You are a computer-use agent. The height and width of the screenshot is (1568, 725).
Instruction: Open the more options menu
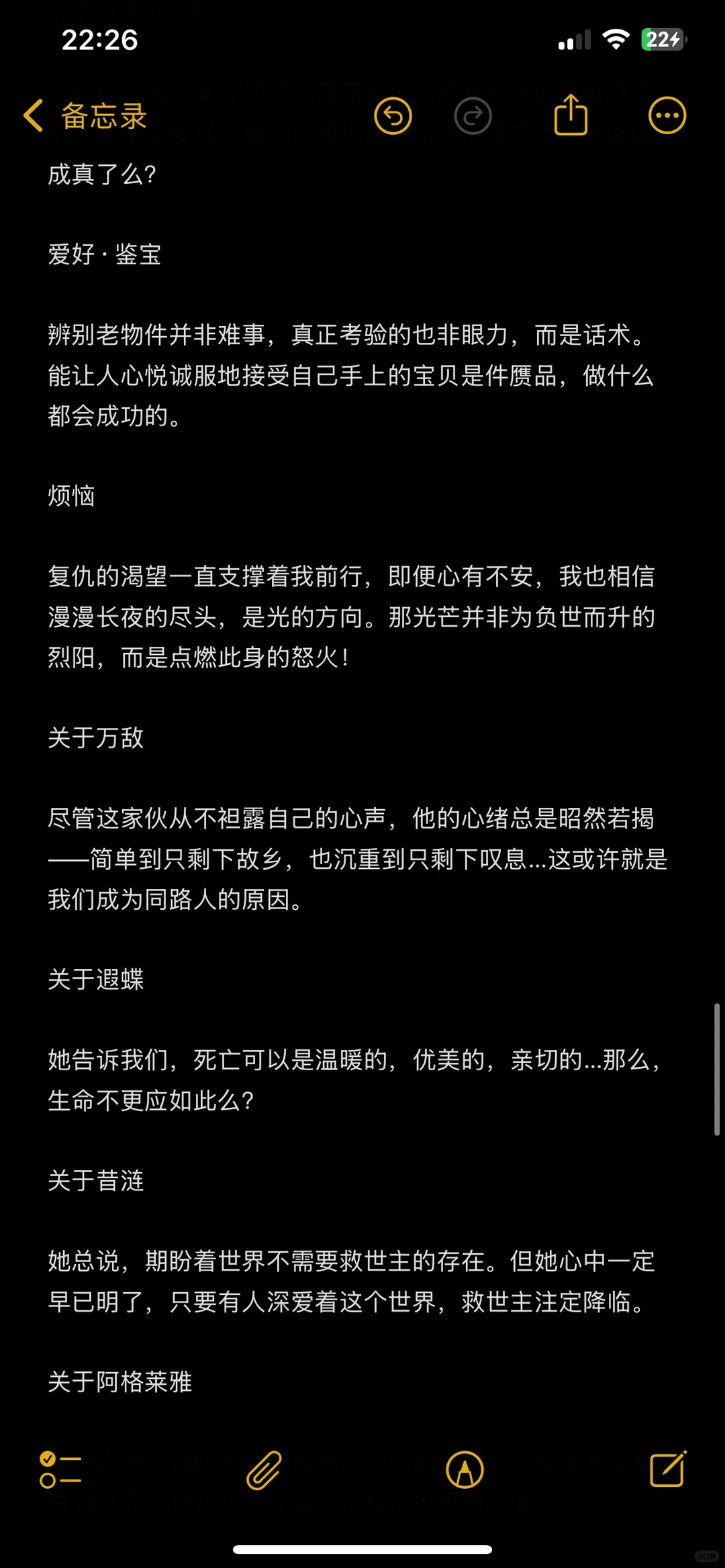667,116
